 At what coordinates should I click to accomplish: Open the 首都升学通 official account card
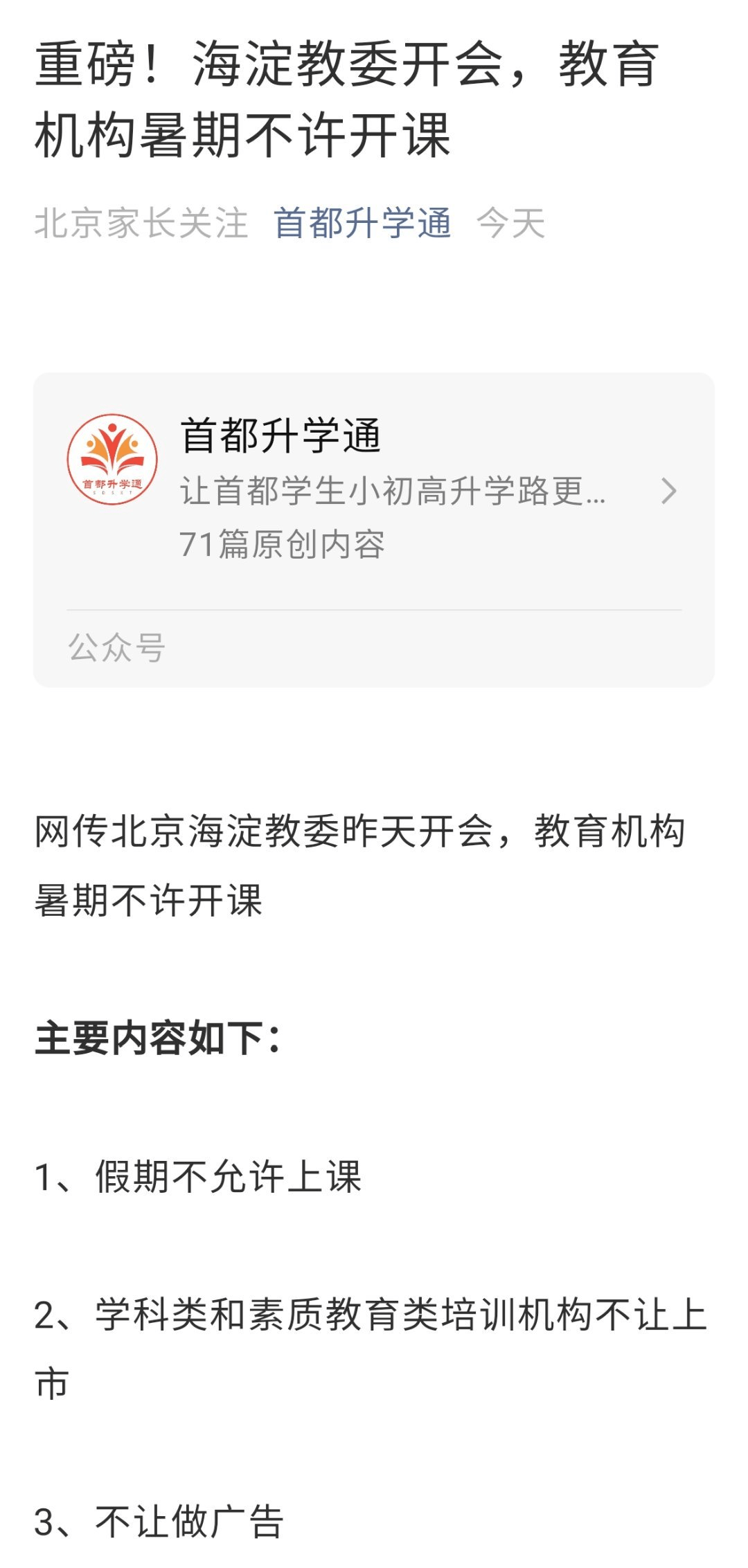(374, 490)
